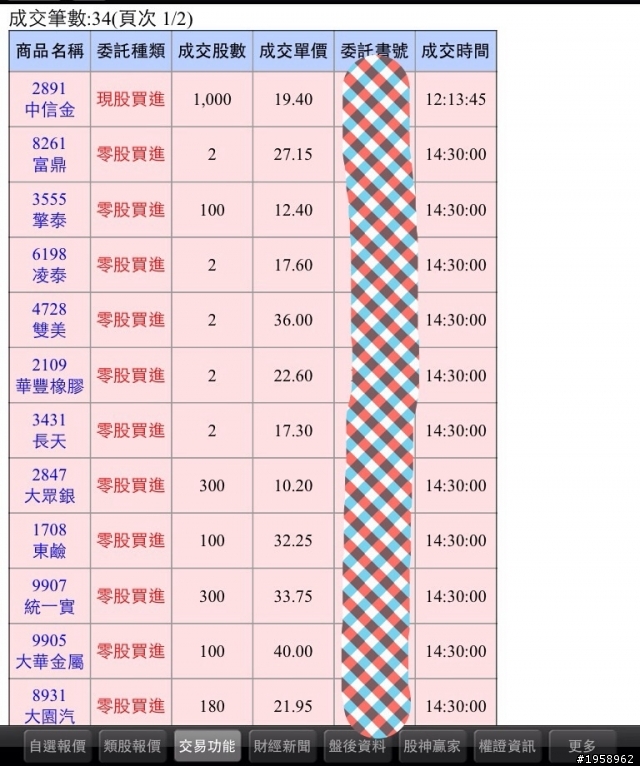Image resolution: width=640 pixels, height=767 pixels.
Task: Open stock 9905 大華金屬
Action: coord(49,651)
